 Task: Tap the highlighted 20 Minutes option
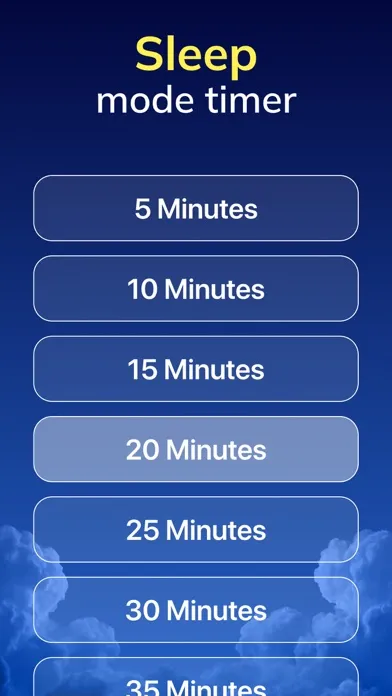[x=196, y=449]
